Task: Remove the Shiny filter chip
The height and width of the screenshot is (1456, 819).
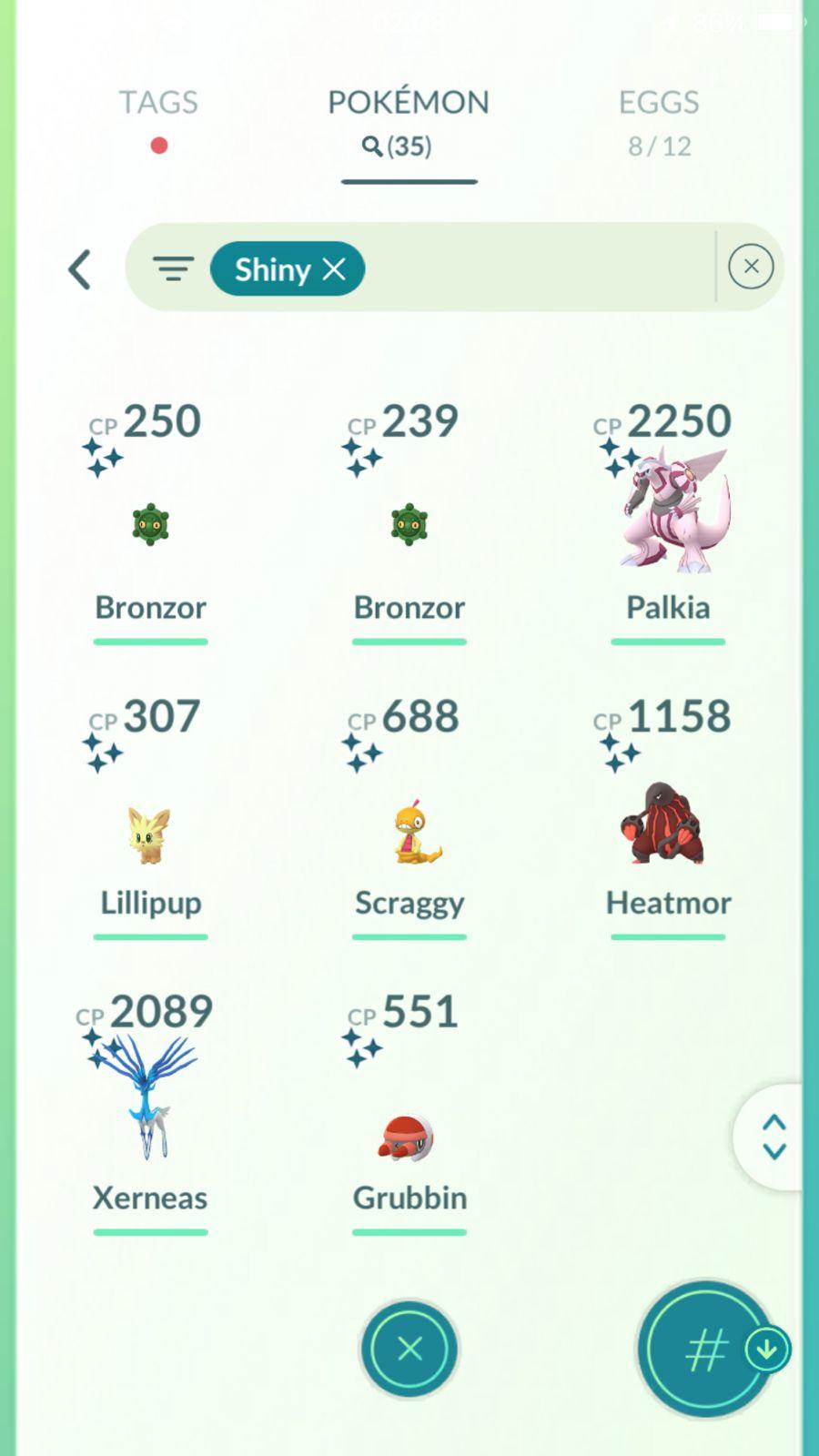Action: (334, 269)
